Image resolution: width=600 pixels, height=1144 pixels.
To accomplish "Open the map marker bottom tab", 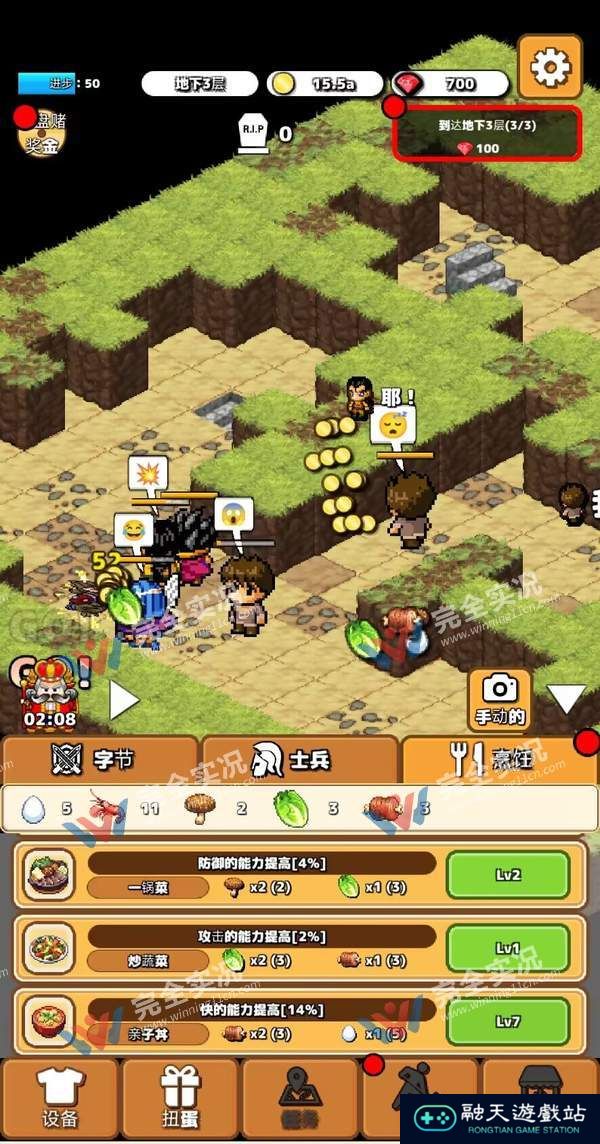I will click(301, 1098).
